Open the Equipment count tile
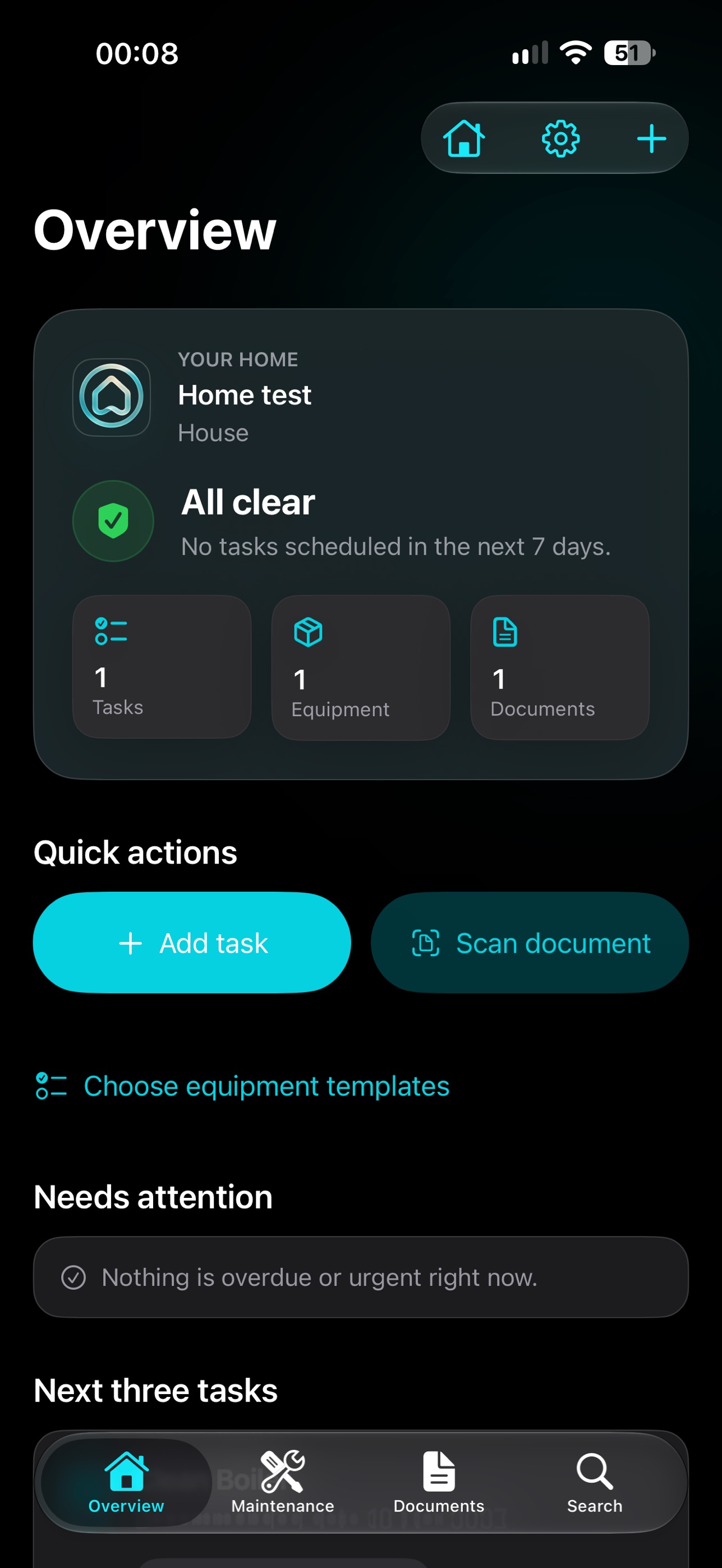This screenshot has width=722, height=1568. pyautogui.click(x=360, y=667)
